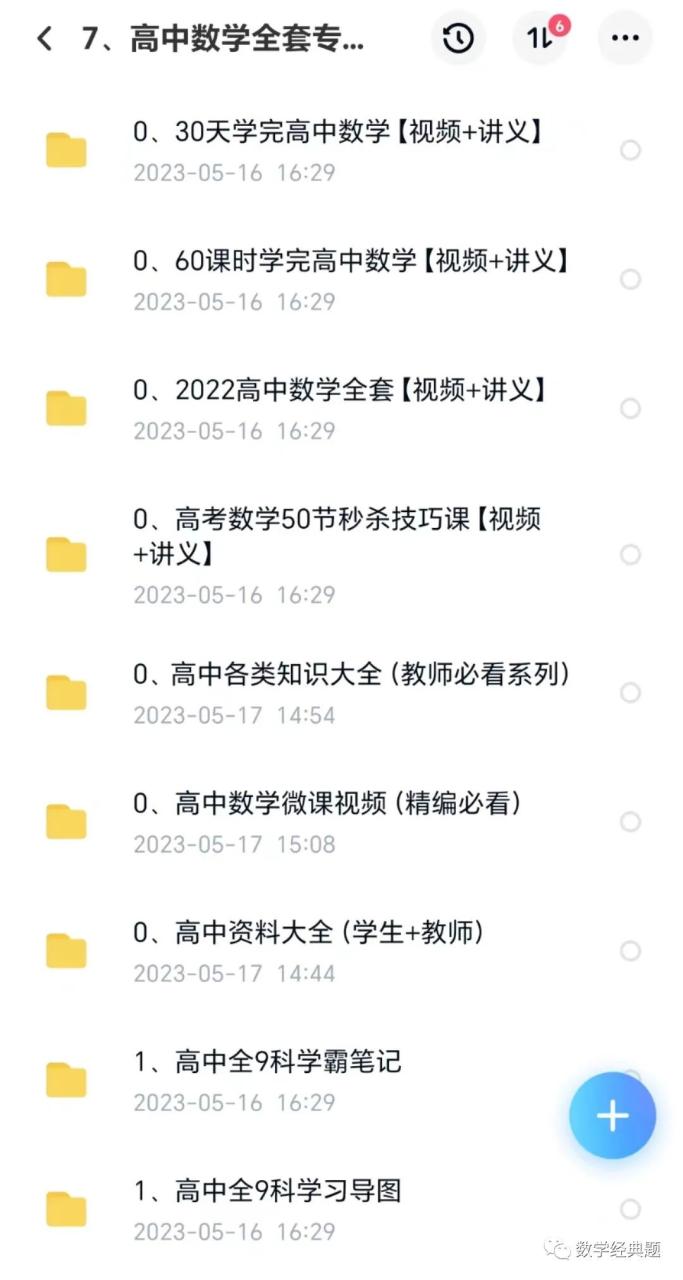This screenshot has height=1280, width=683.
Task: Open the recent history clock icon
Action: point(458,39)
